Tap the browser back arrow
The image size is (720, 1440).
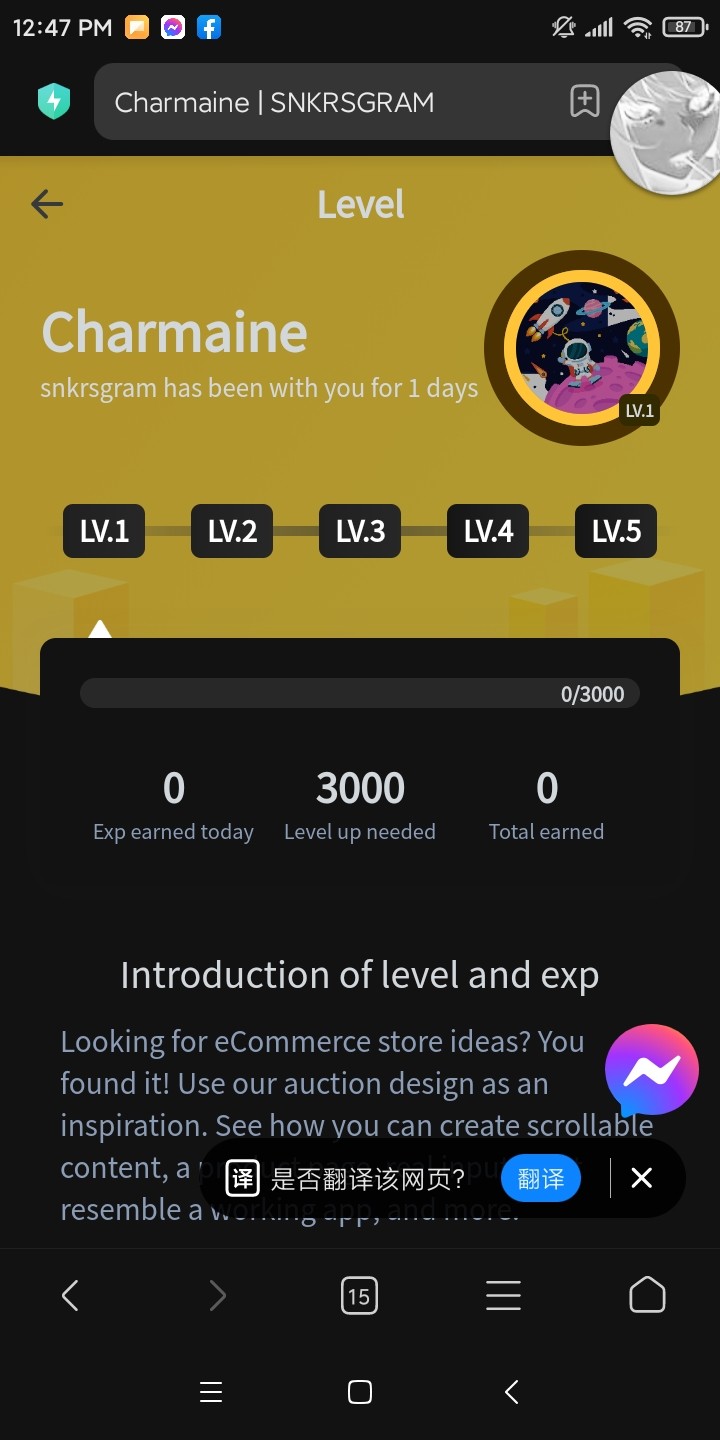point(70,1296)
